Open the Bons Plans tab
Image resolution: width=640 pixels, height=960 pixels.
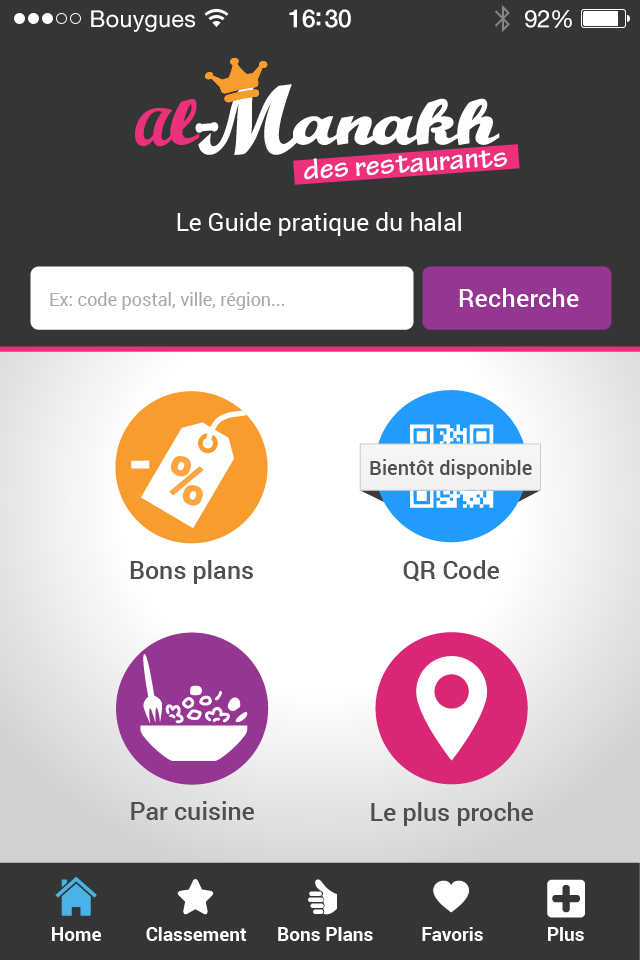pyautogui.click(x=325, y=911)
